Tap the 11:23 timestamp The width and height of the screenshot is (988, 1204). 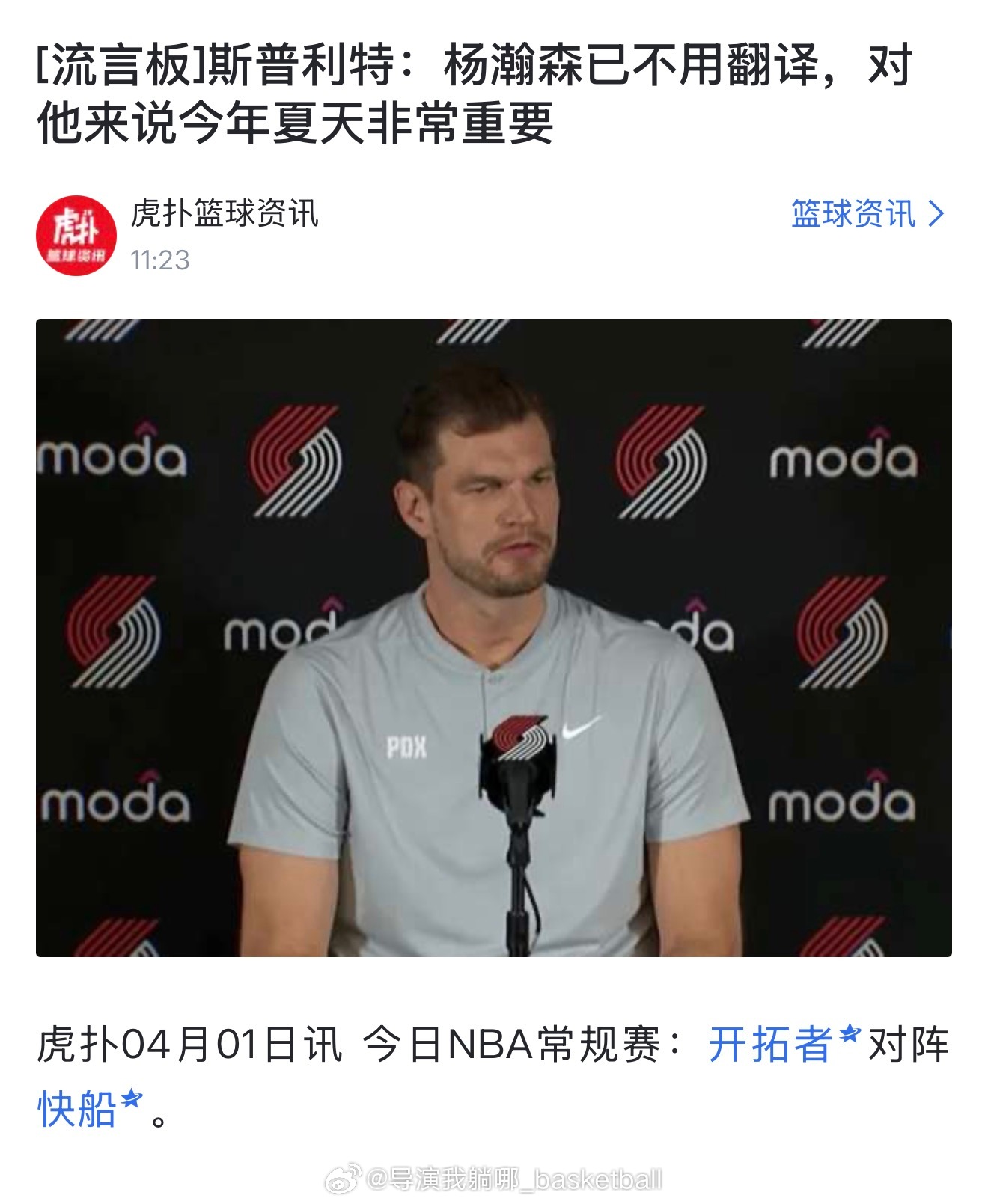click(160, 260)
